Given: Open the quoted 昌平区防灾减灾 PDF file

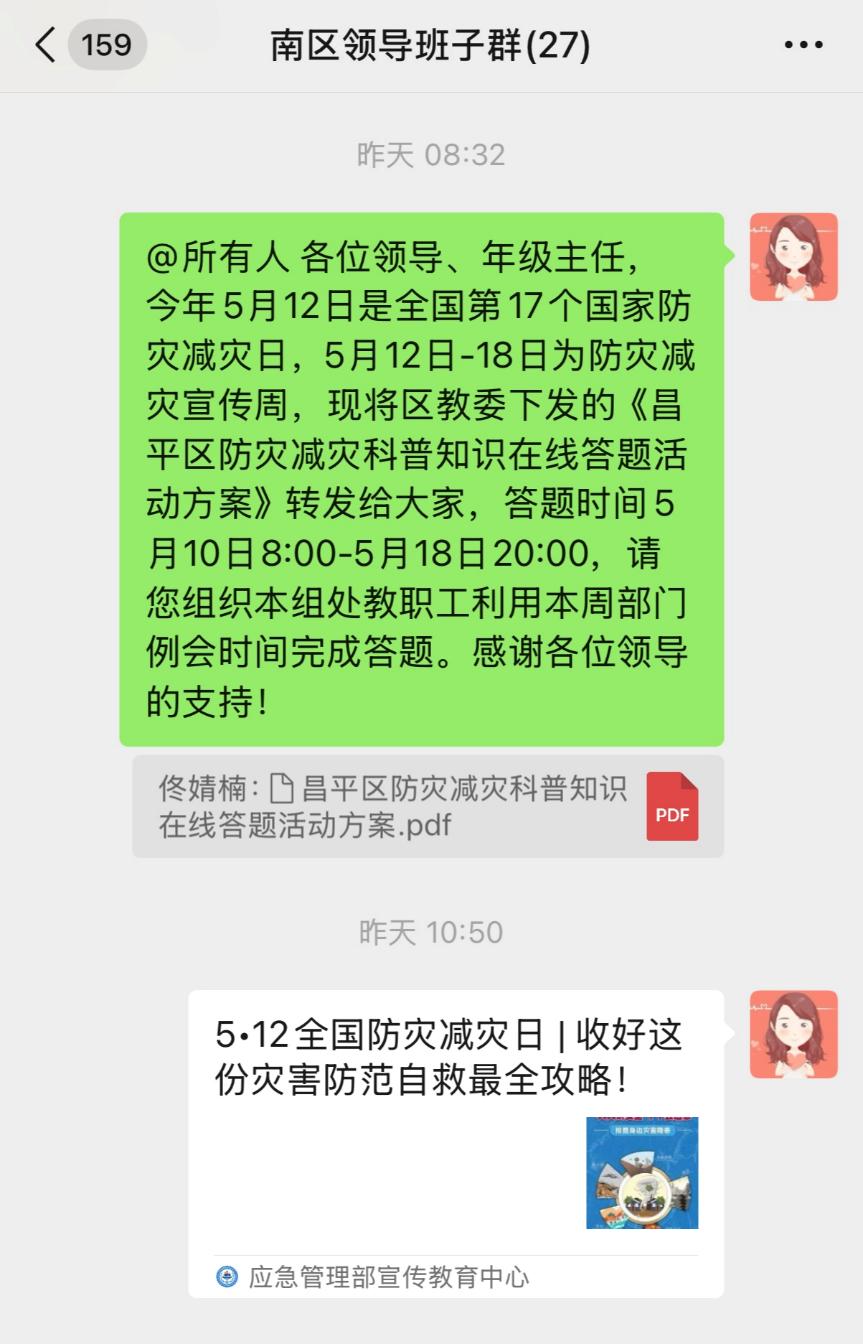Looking at the screenshot, I should coord(428,807).
